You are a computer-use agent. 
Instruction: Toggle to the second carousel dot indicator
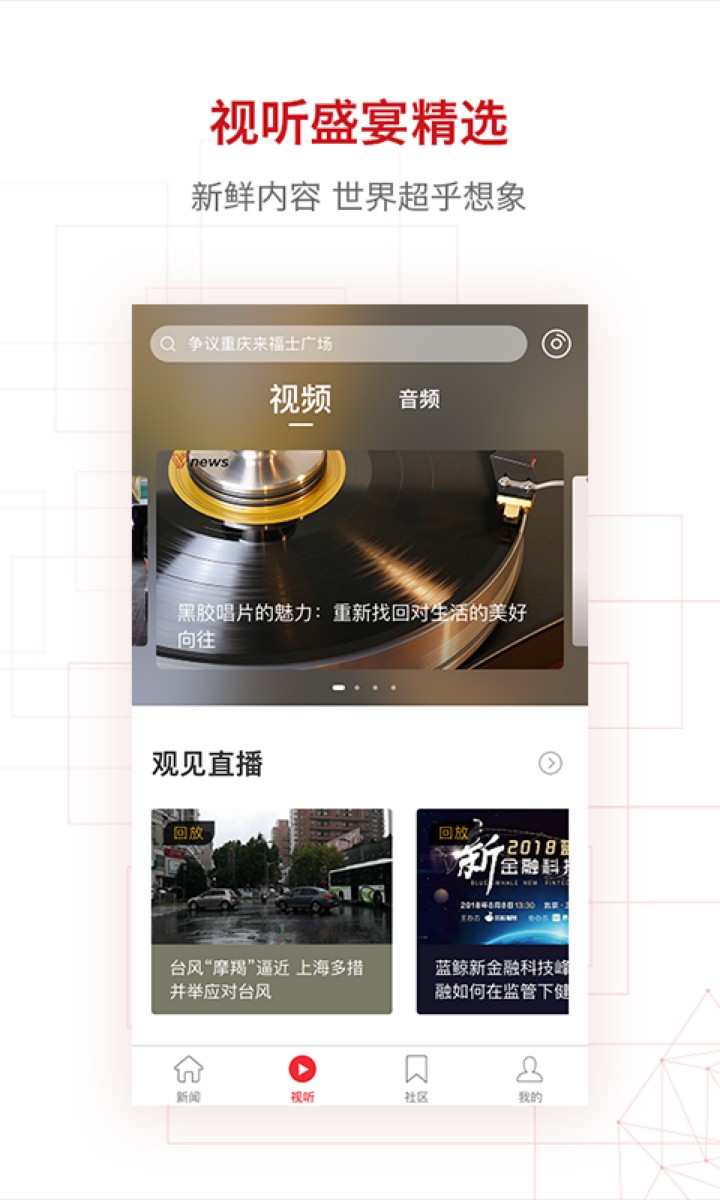358,686
